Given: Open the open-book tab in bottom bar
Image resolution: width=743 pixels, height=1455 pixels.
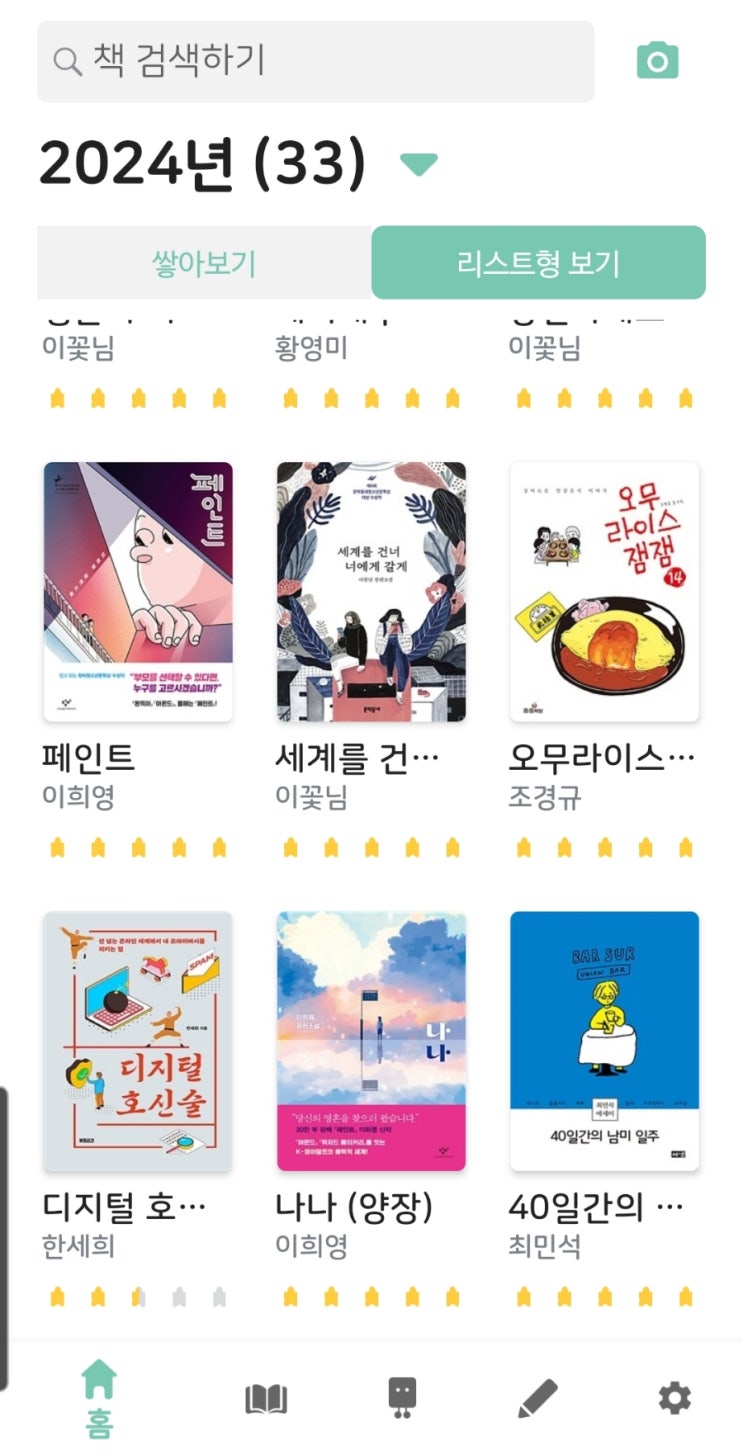Looking at the screenshot, I should point(266,1398).
